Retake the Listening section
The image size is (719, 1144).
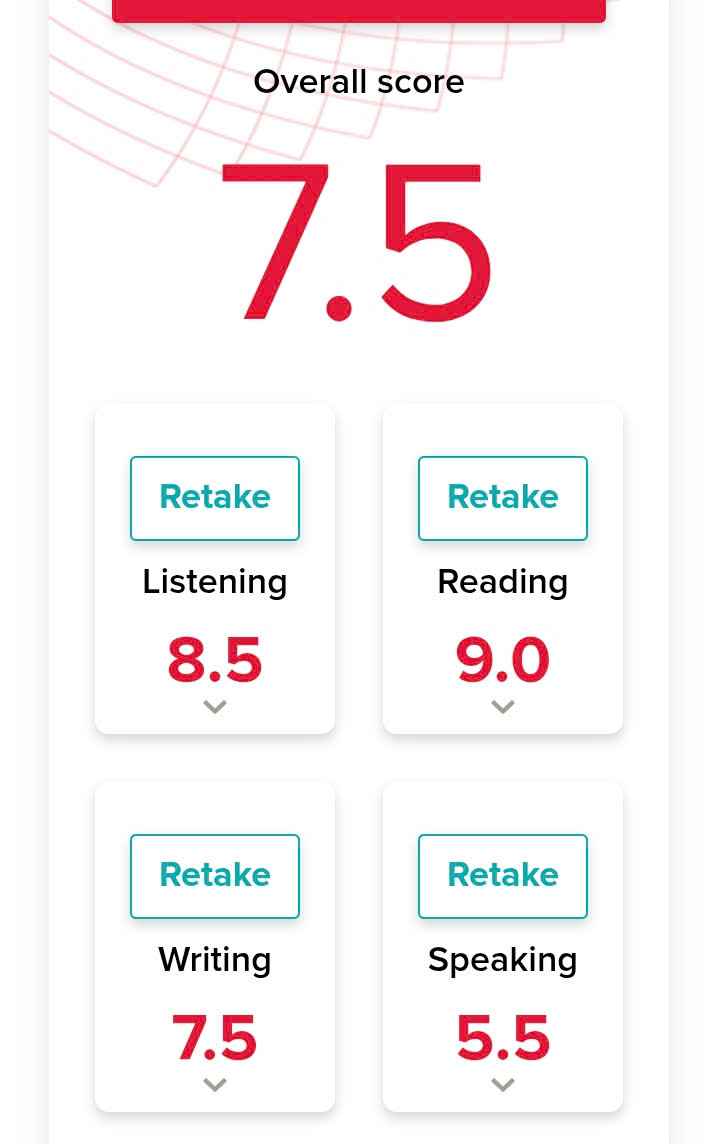(215, 498)
